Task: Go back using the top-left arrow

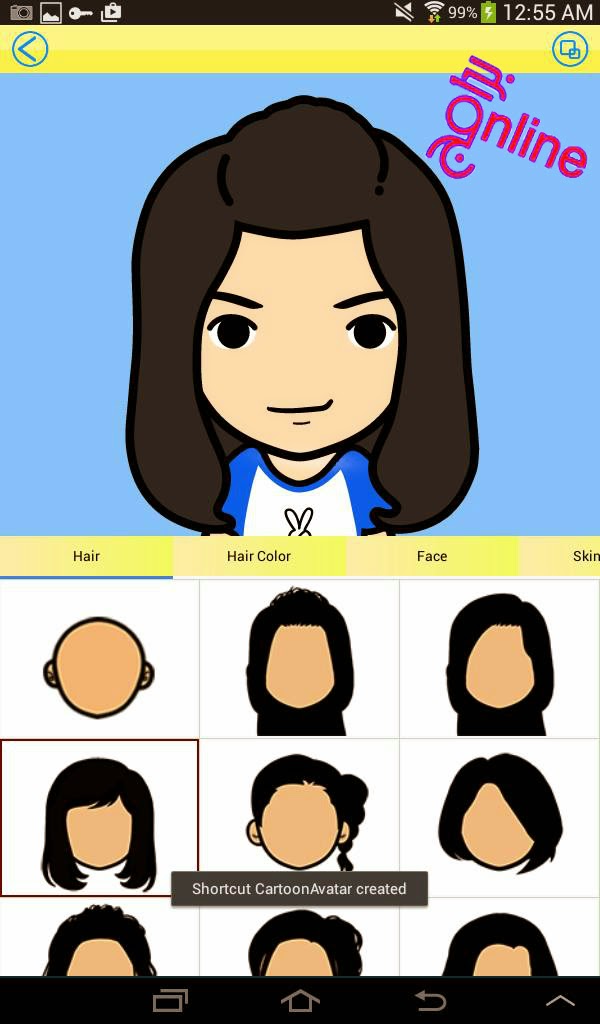Action: click(x=30, y=49)
